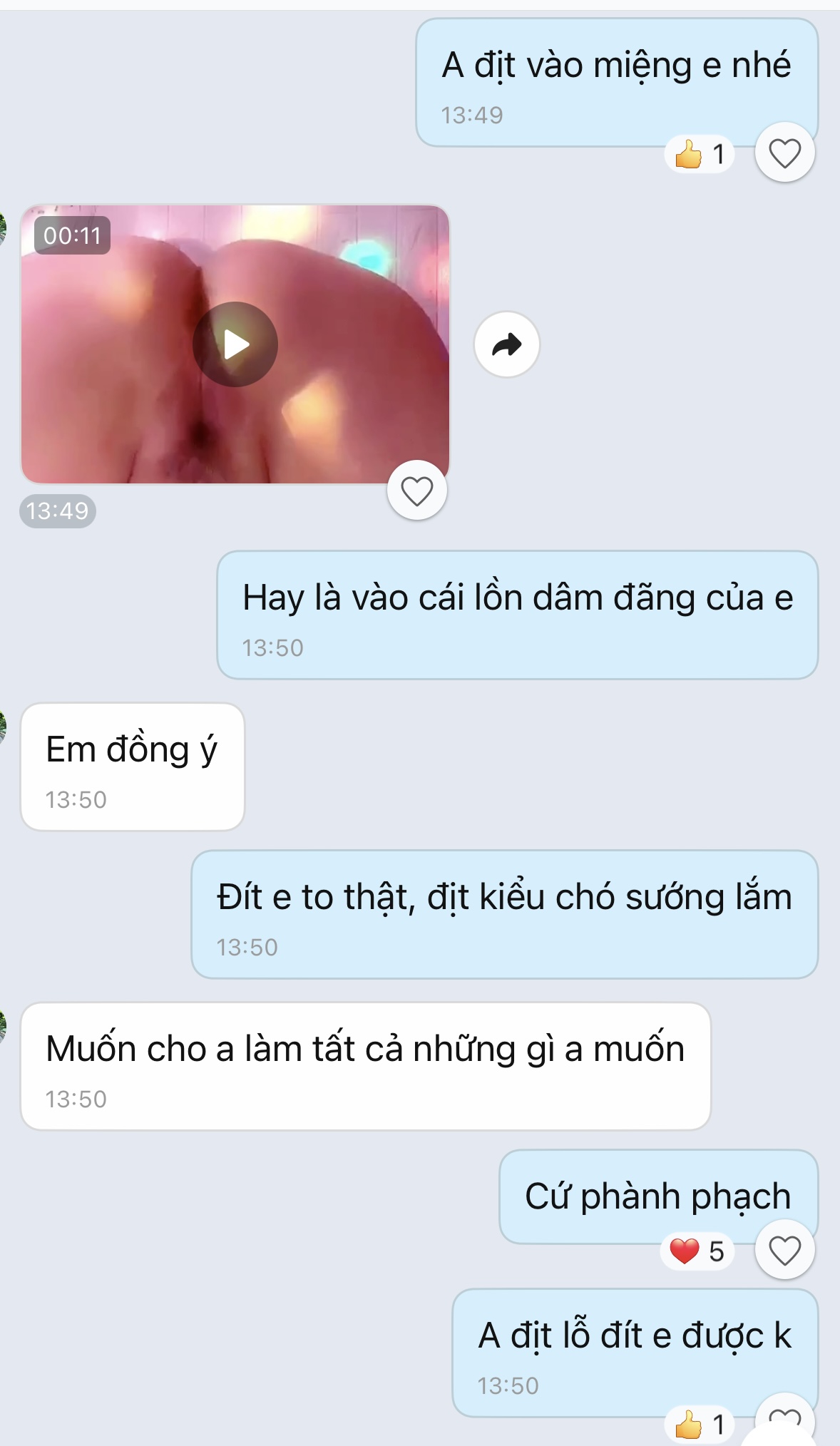The image size is (840, 1446).
Task: Like the video message with the heart
Action: 417,491
